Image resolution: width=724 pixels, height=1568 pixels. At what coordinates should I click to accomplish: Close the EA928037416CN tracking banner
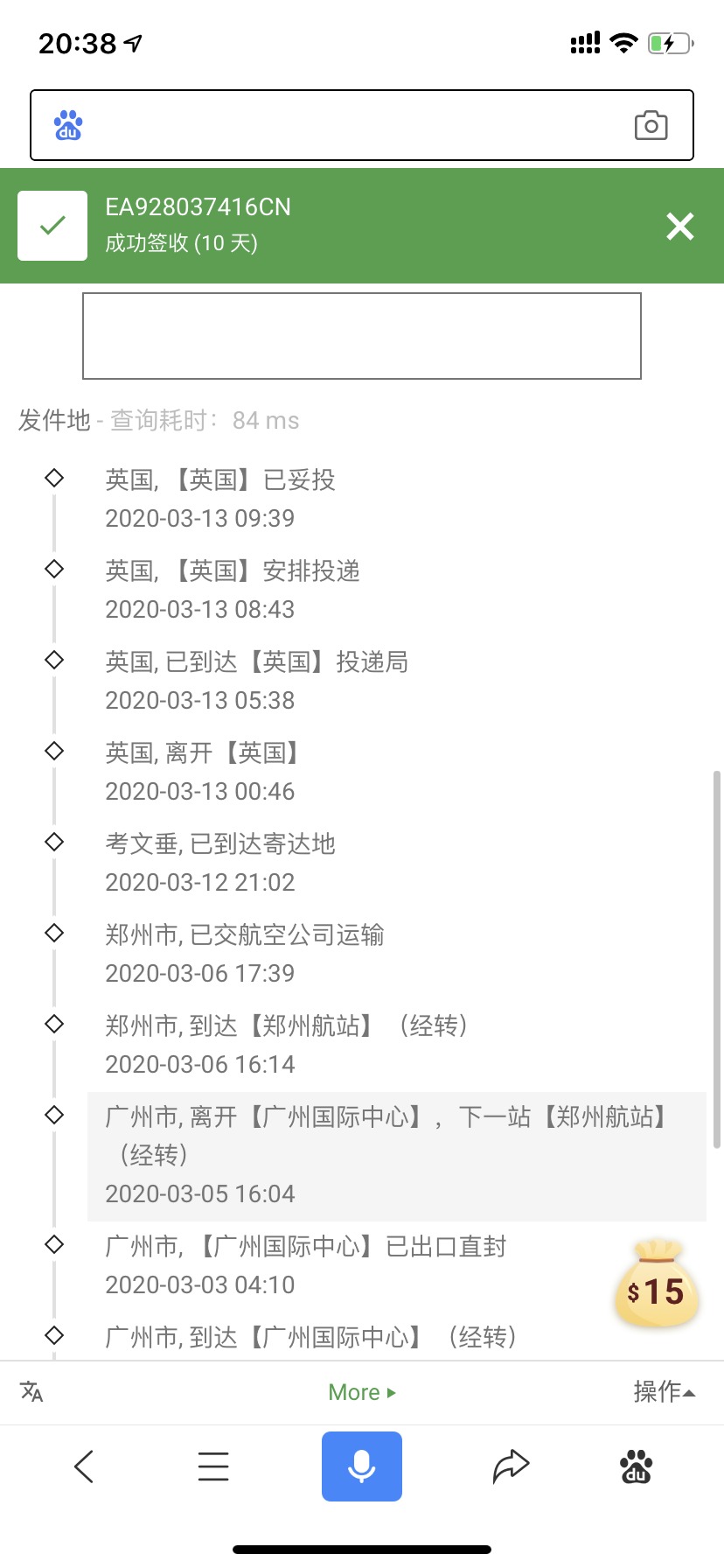(679, 227)
